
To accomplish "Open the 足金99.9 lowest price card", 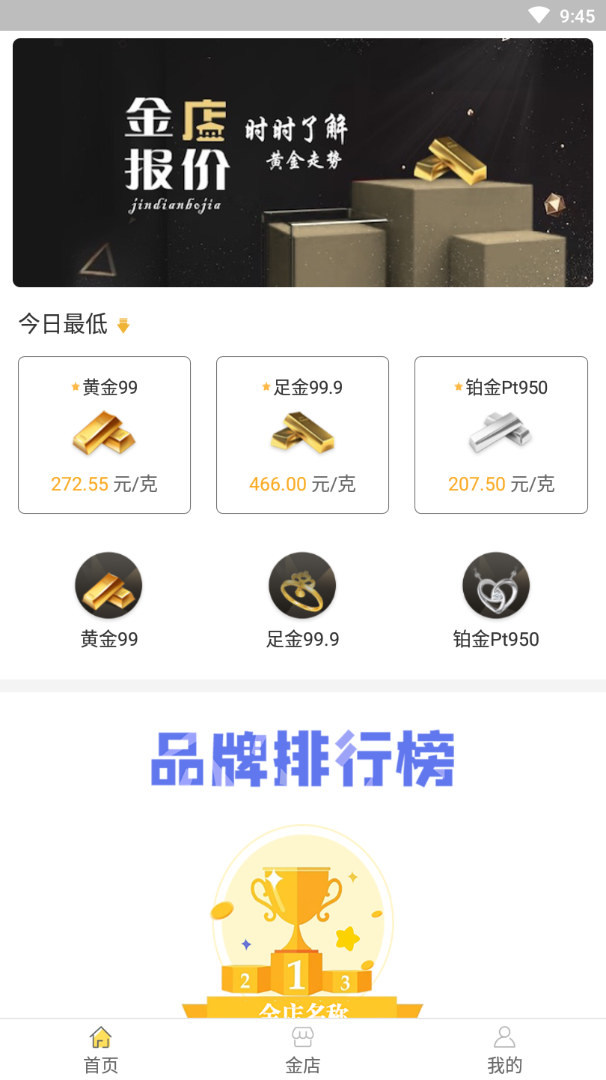I will 302,435.
